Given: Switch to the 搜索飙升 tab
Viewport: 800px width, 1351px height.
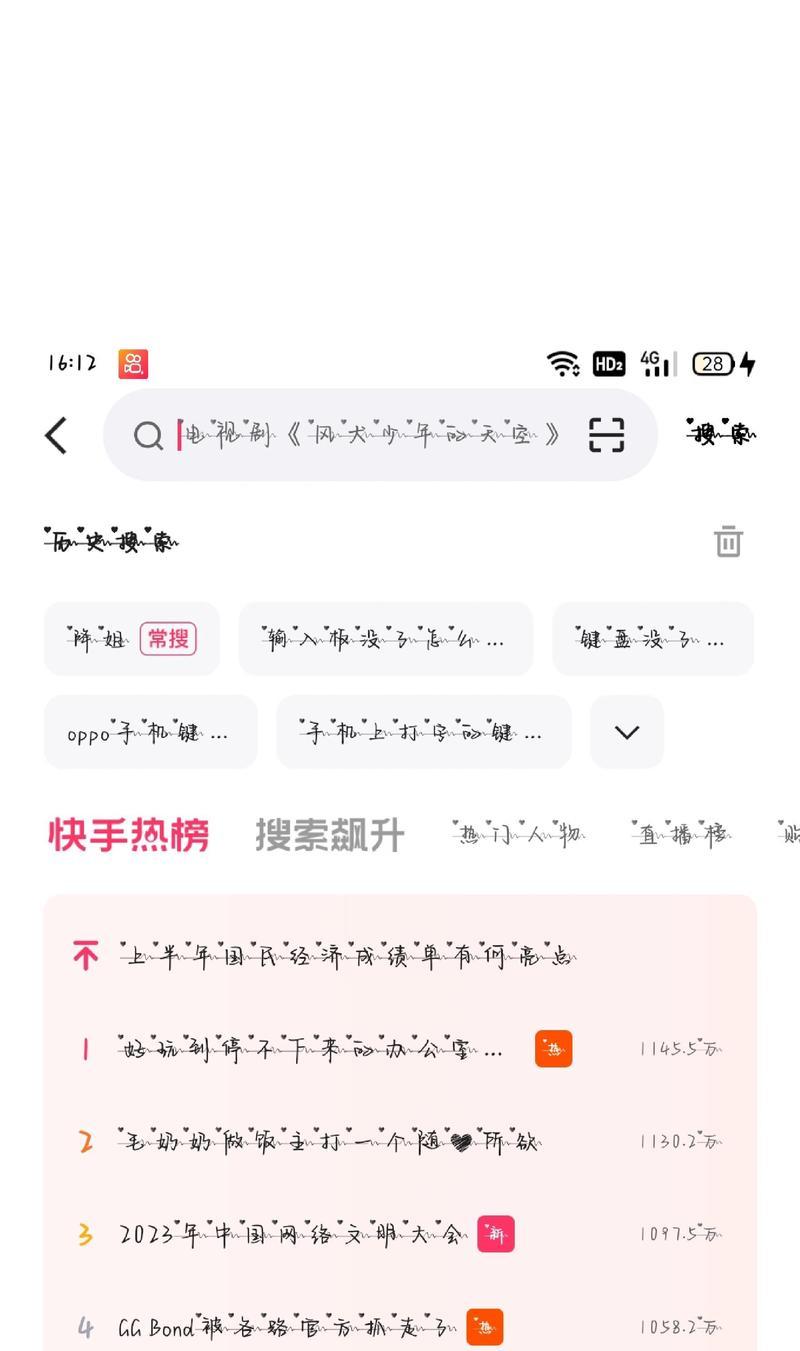Looking at the screenshot, I should (330, 835).
